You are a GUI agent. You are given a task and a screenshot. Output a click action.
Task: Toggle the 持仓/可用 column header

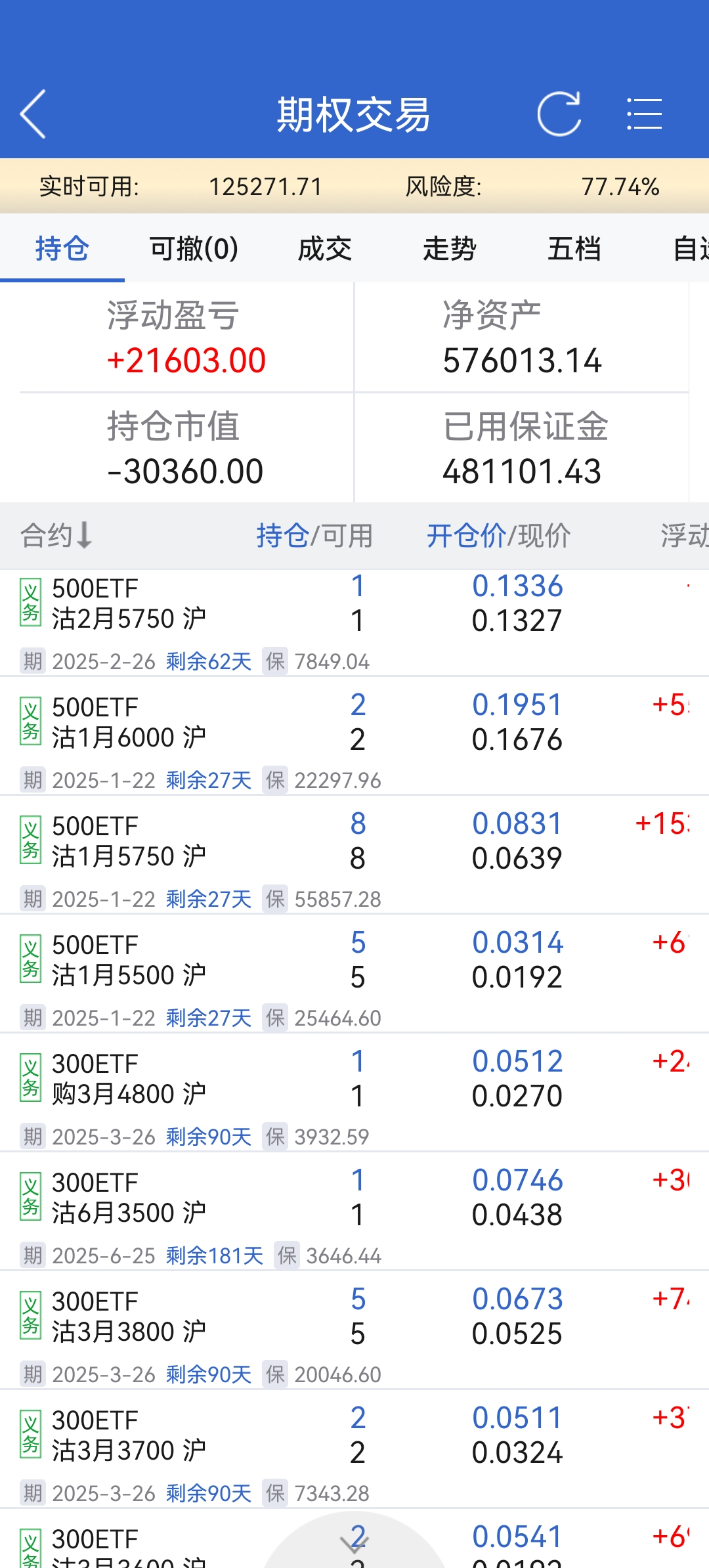314,535
